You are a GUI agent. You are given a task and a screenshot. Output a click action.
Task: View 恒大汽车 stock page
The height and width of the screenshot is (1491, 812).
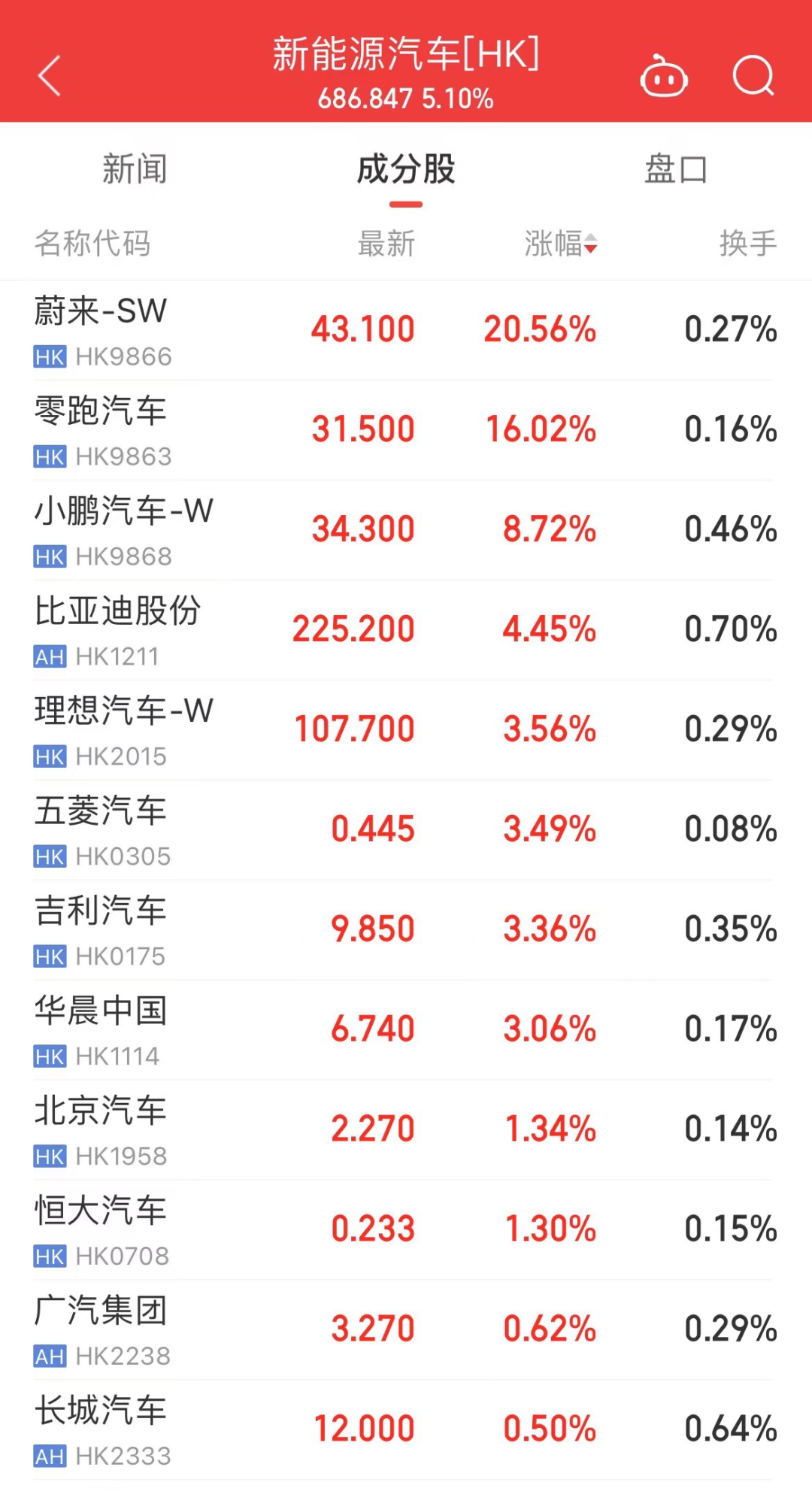pos(406,1230)
